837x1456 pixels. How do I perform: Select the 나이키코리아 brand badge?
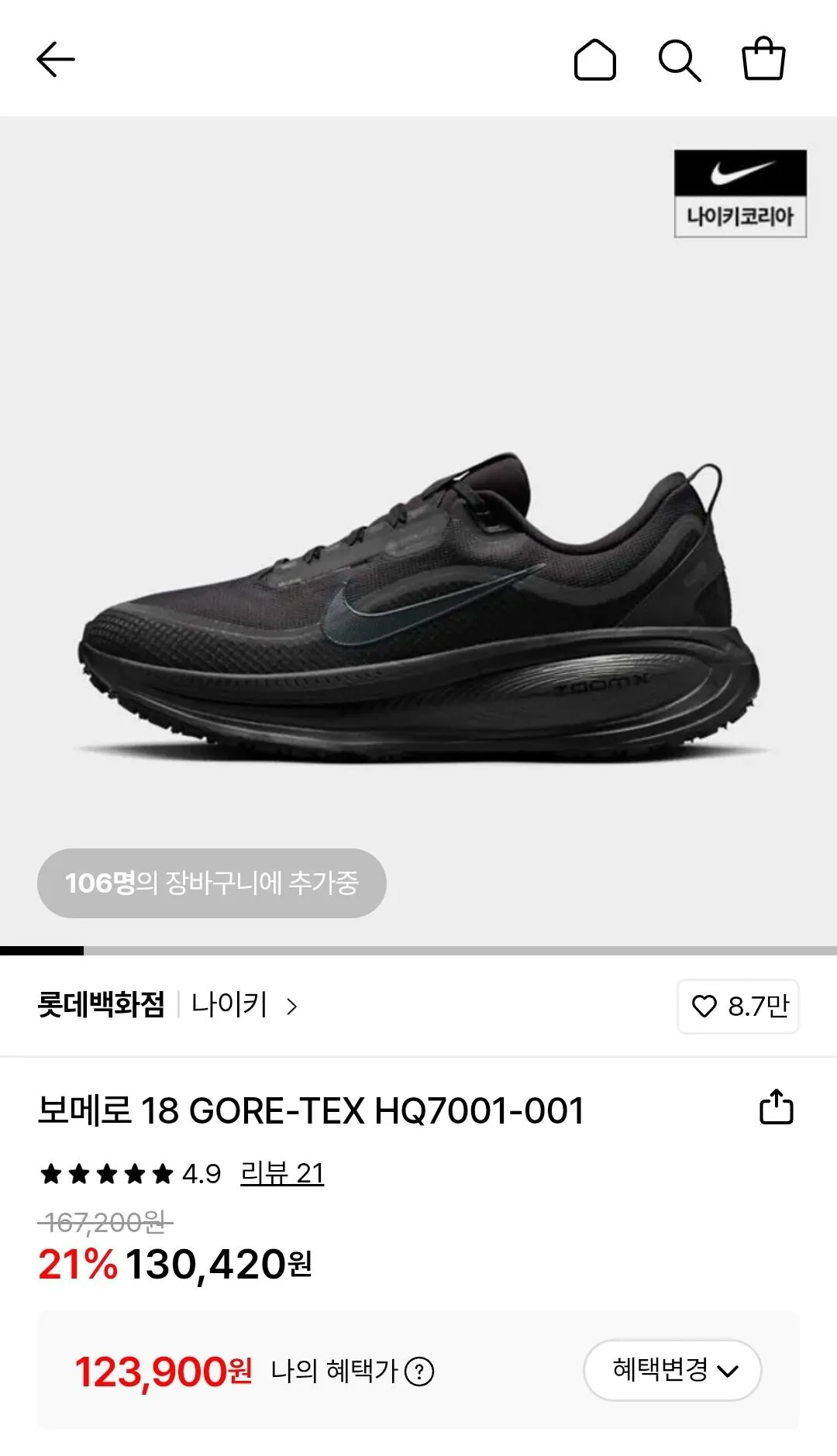(x=739, y=194)
